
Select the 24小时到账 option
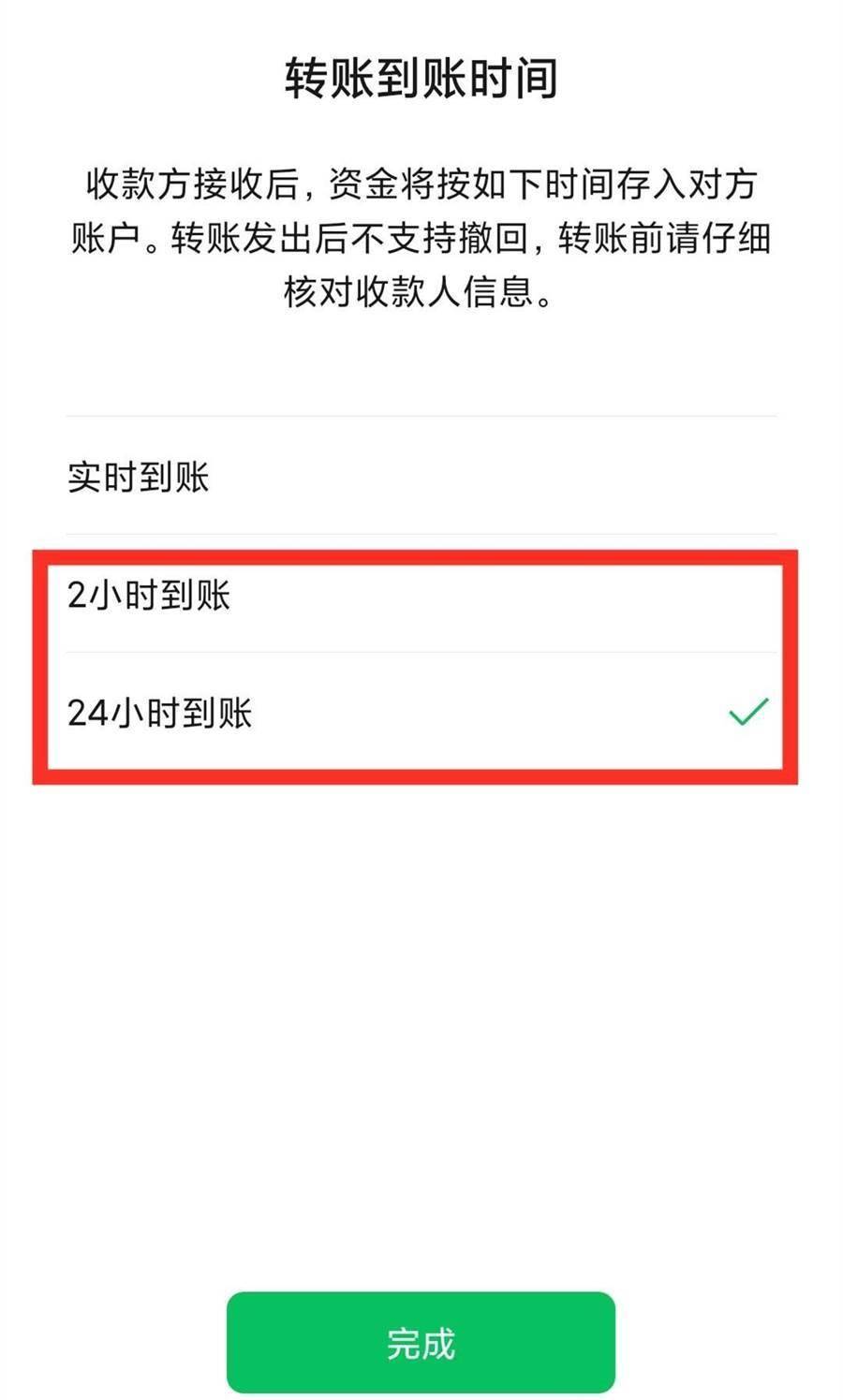point(421,712)
